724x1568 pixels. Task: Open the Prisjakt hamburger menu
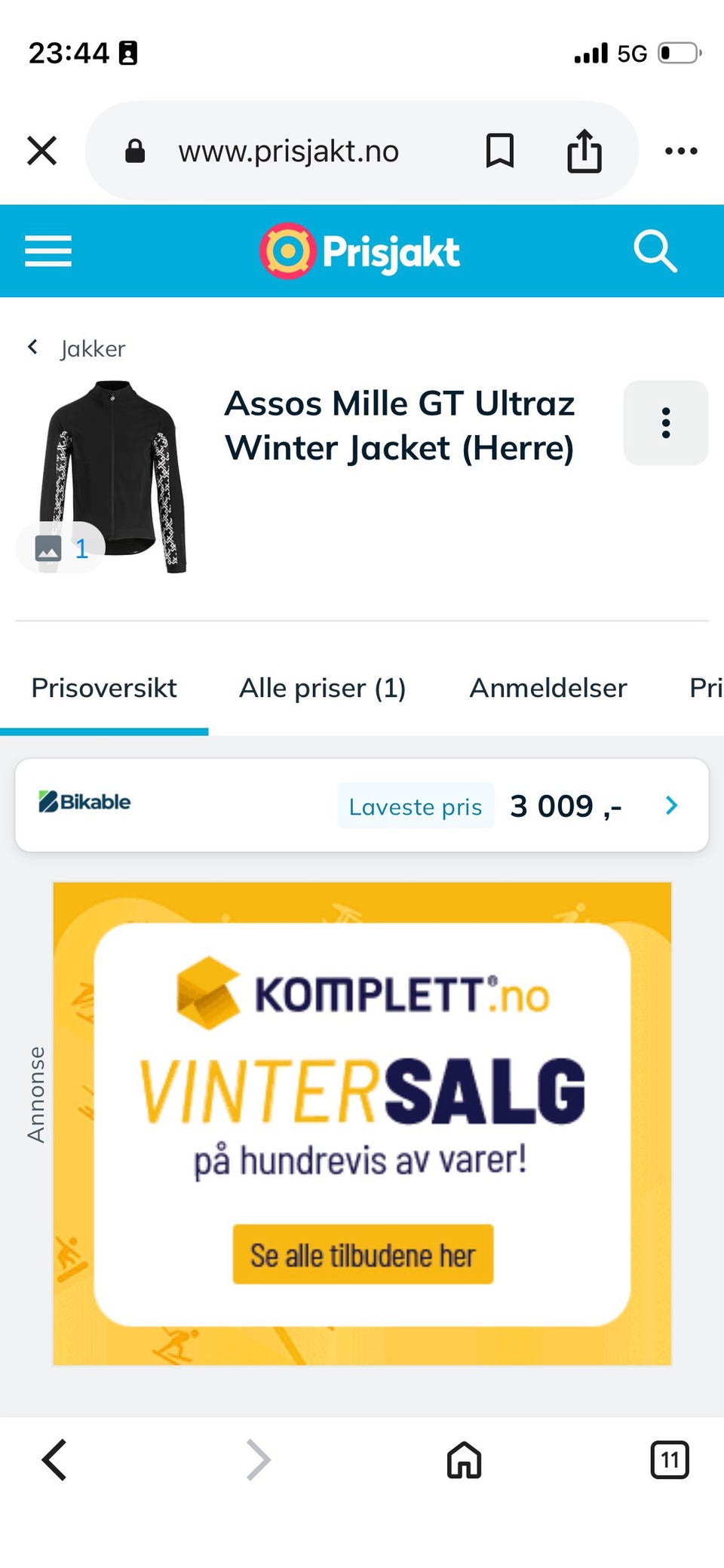[48, 251]
